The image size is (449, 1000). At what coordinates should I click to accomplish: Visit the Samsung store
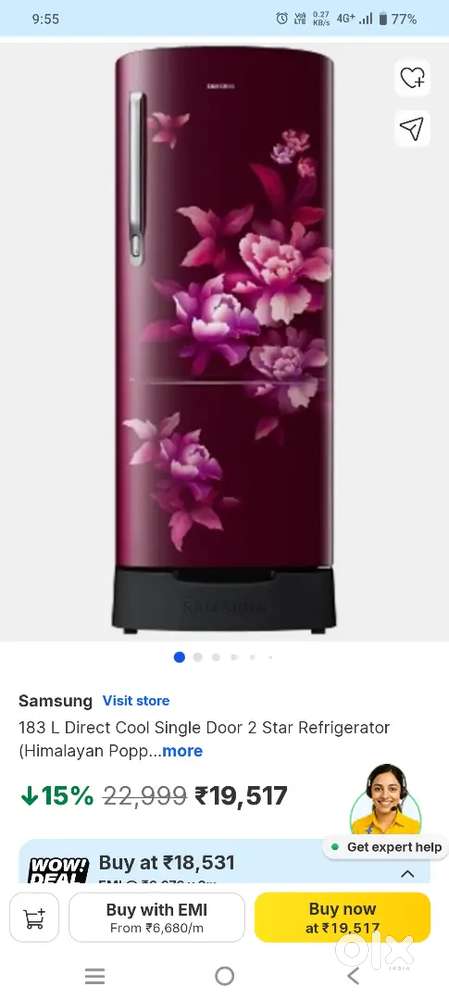click(136, 701)
